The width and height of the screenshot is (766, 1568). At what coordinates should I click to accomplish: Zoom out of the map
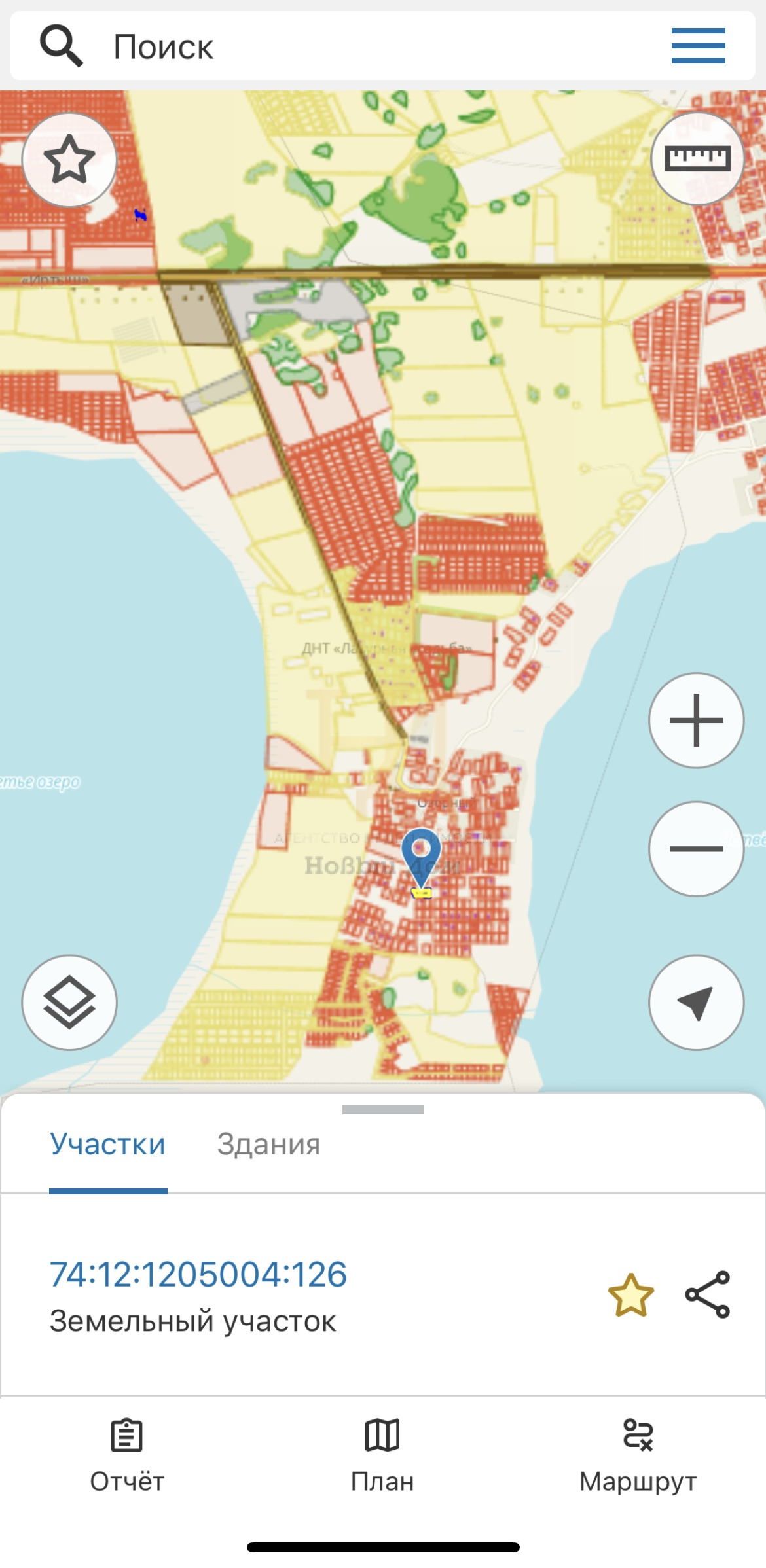tap(696, 849)
